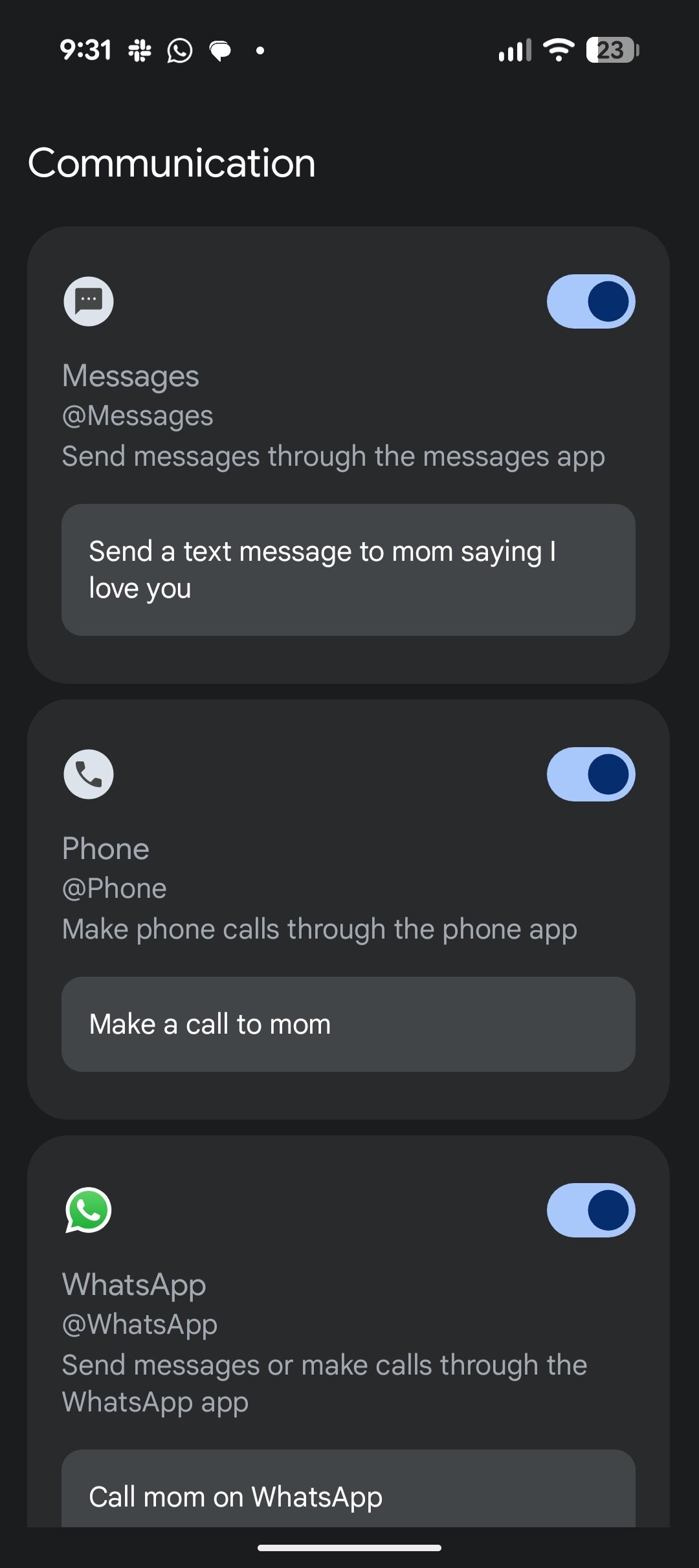The image size is (699, 1568).
Task: Try the 'Send a text message to mom' example
Action: coord(348,570)
